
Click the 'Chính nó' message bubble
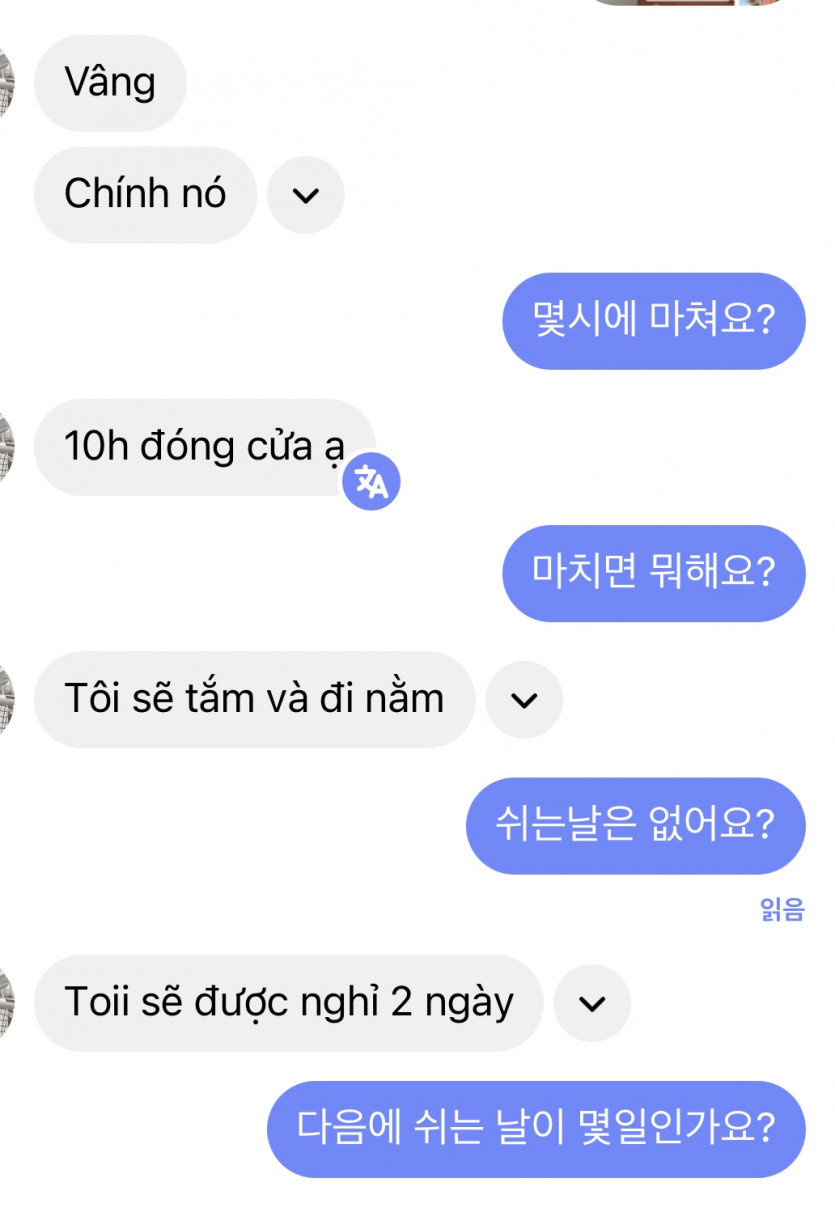pos(144,195)
